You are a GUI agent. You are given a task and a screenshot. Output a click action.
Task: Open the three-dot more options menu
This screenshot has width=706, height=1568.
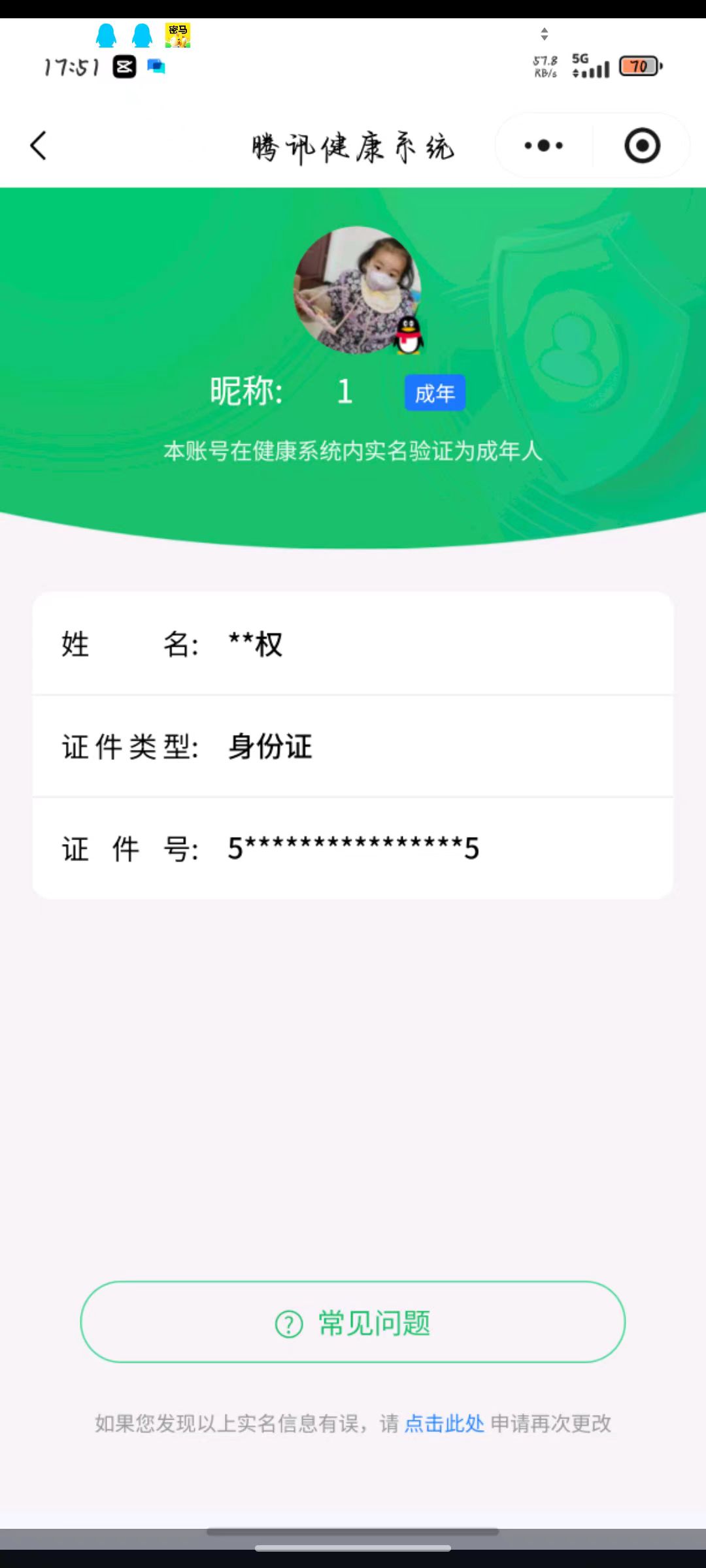pyautogui.click(x=543, y=146)
